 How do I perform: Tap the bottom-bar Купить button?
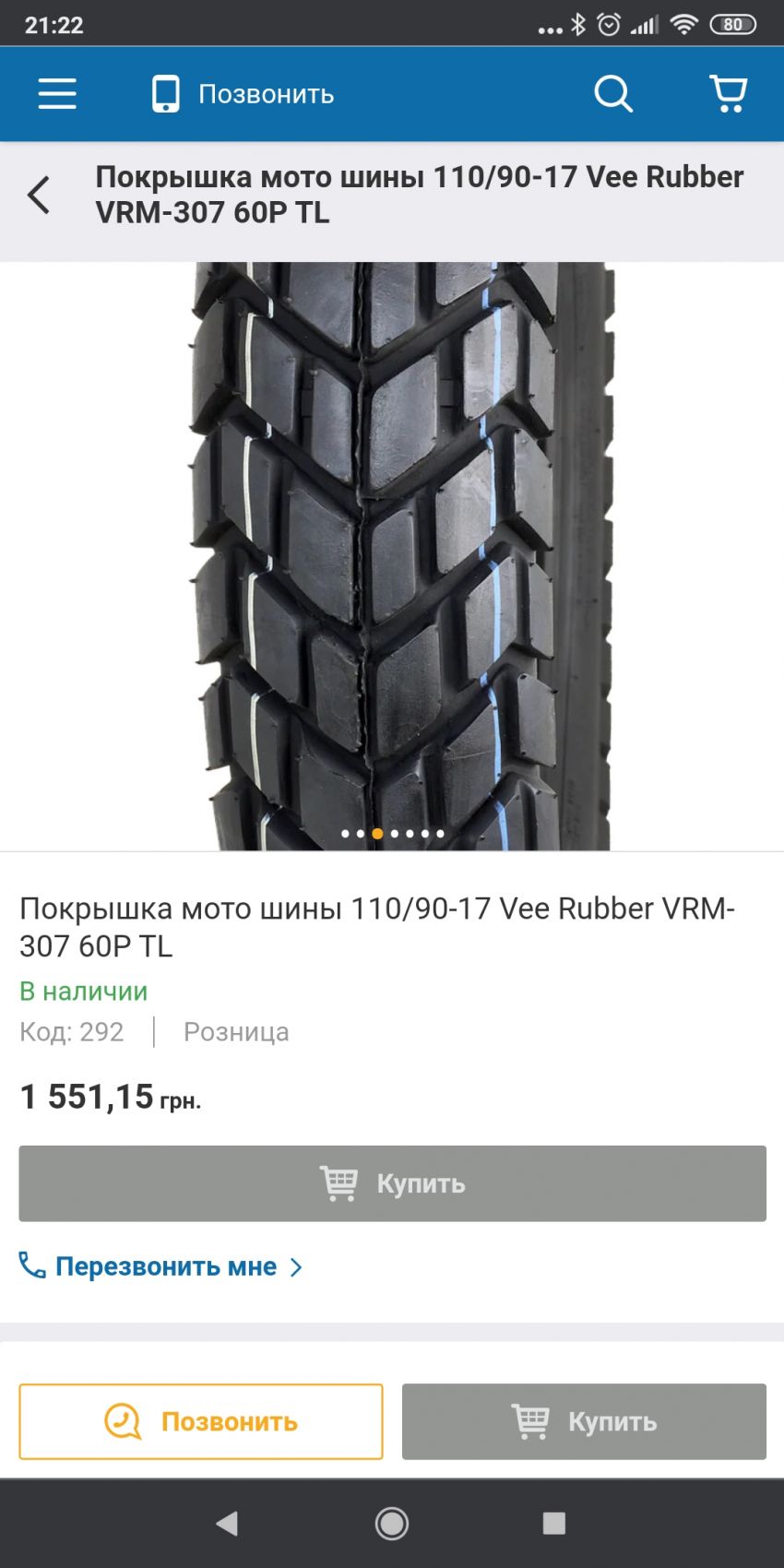coord(584,1421)
